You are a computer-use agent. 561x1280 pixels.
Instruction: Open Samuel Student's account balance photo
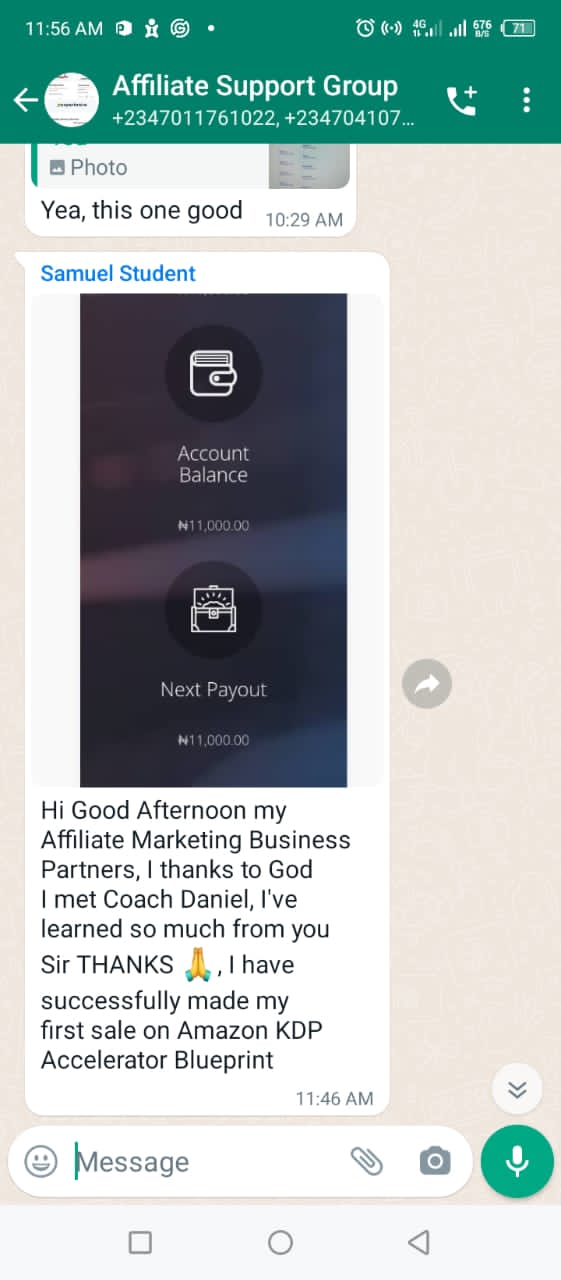click(213, 540)
